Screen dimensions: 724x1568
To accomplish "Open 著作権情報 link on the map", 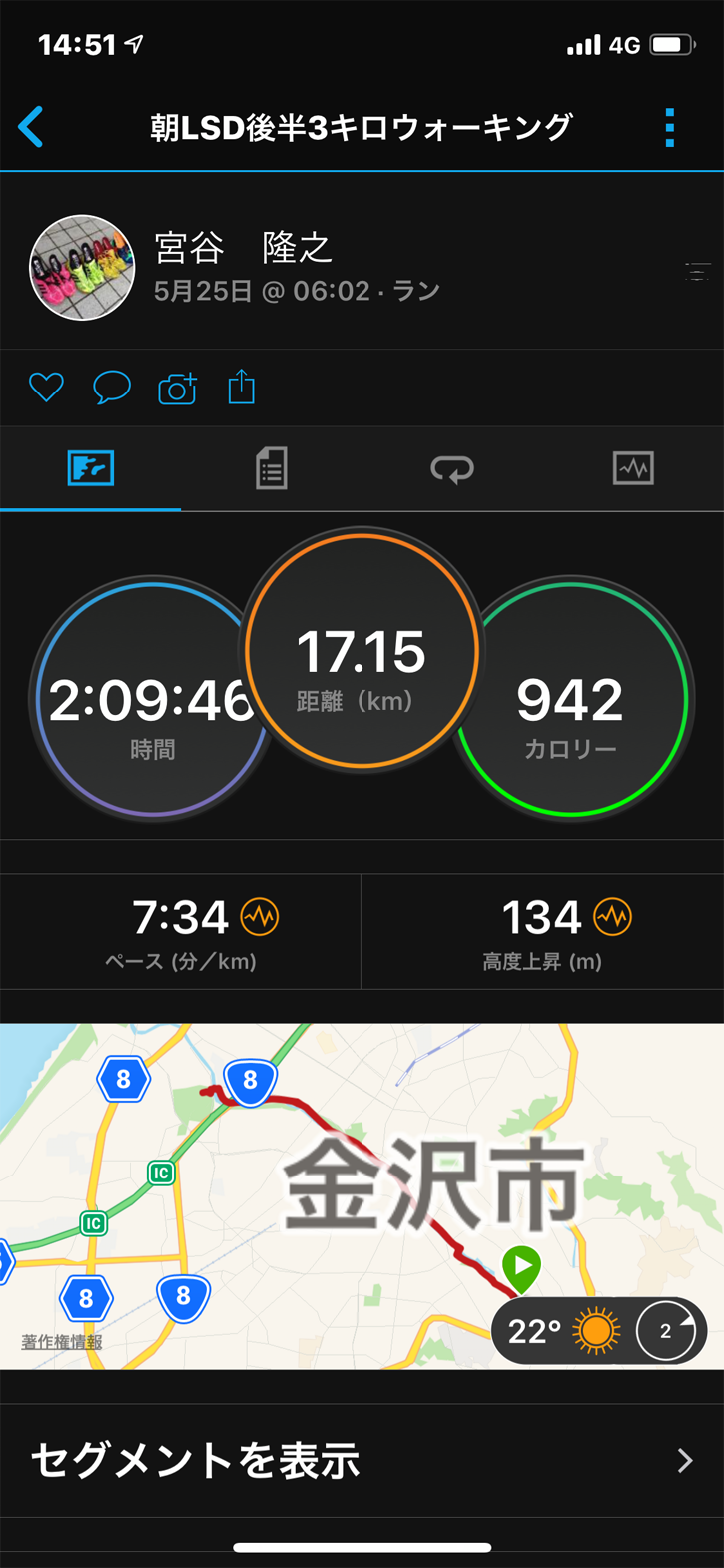I will 62,1342.
